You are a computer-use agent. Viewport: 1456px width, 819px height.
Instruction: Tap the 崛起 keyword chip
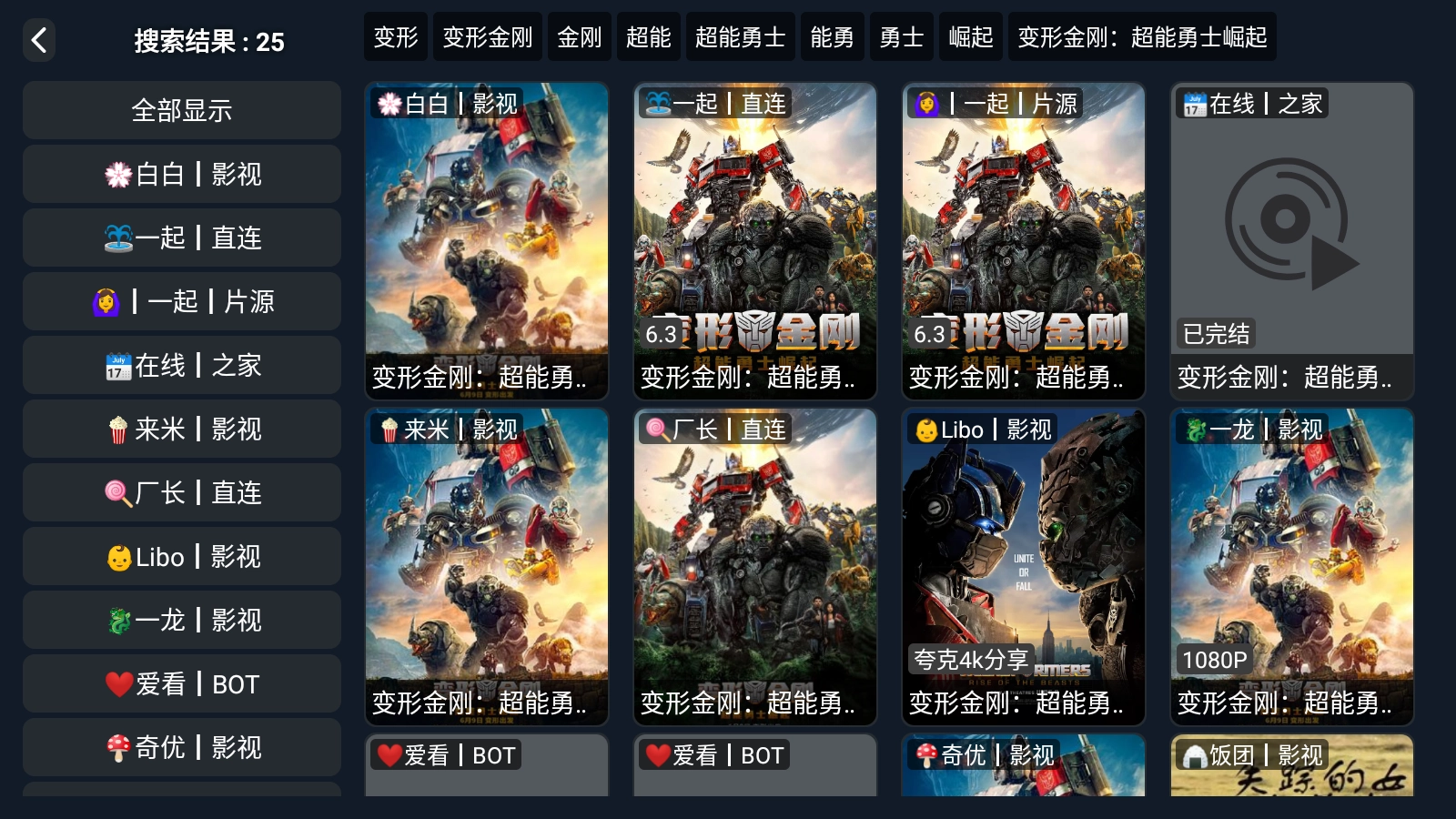click(x=970, y=37)
